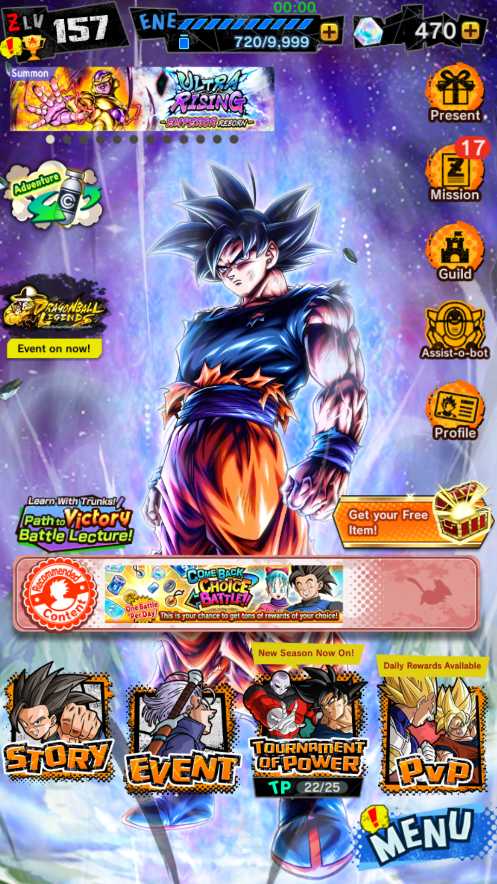View the Profile card
The image size is (497, 884).
tap(455, 410)
